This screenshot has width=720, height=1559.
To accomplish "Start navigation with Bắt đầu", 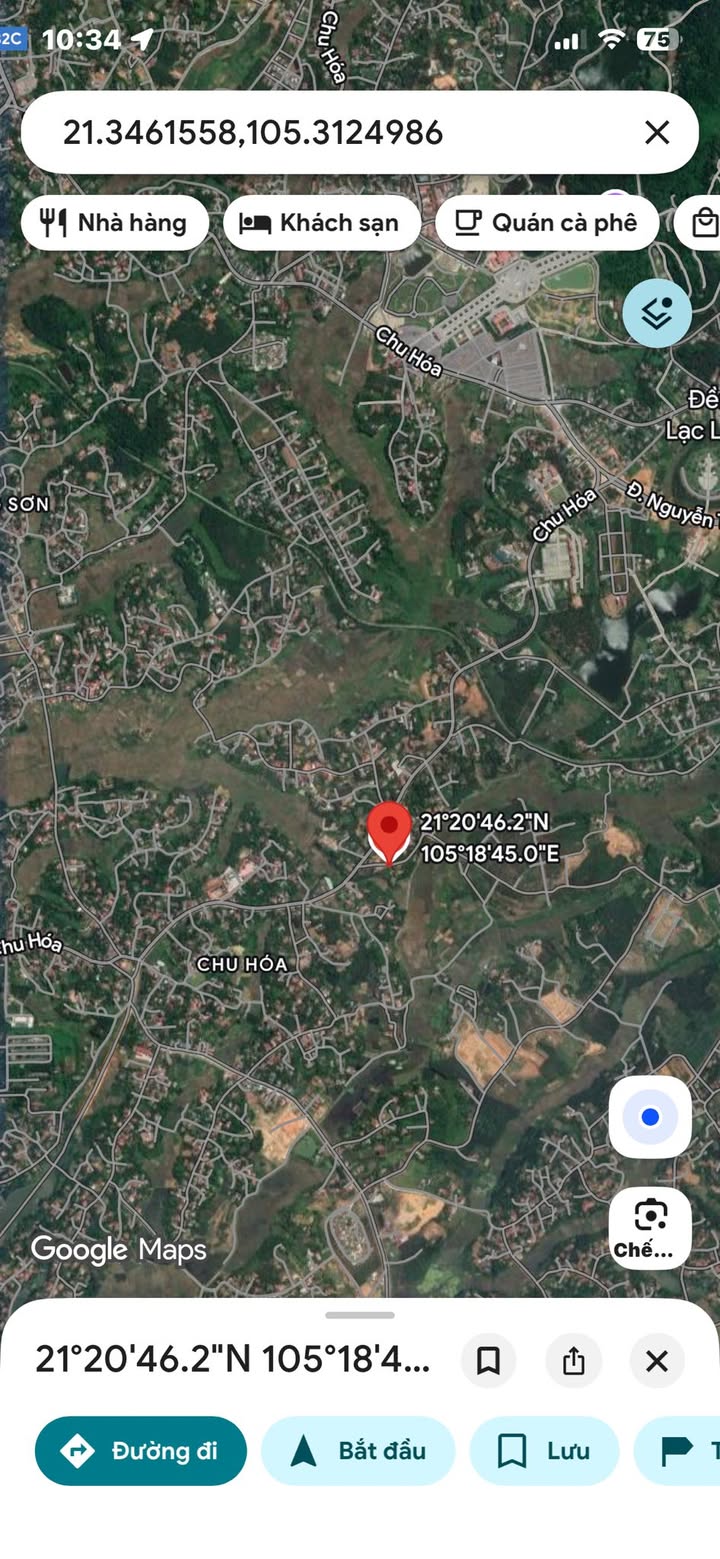I will 358,1450.
